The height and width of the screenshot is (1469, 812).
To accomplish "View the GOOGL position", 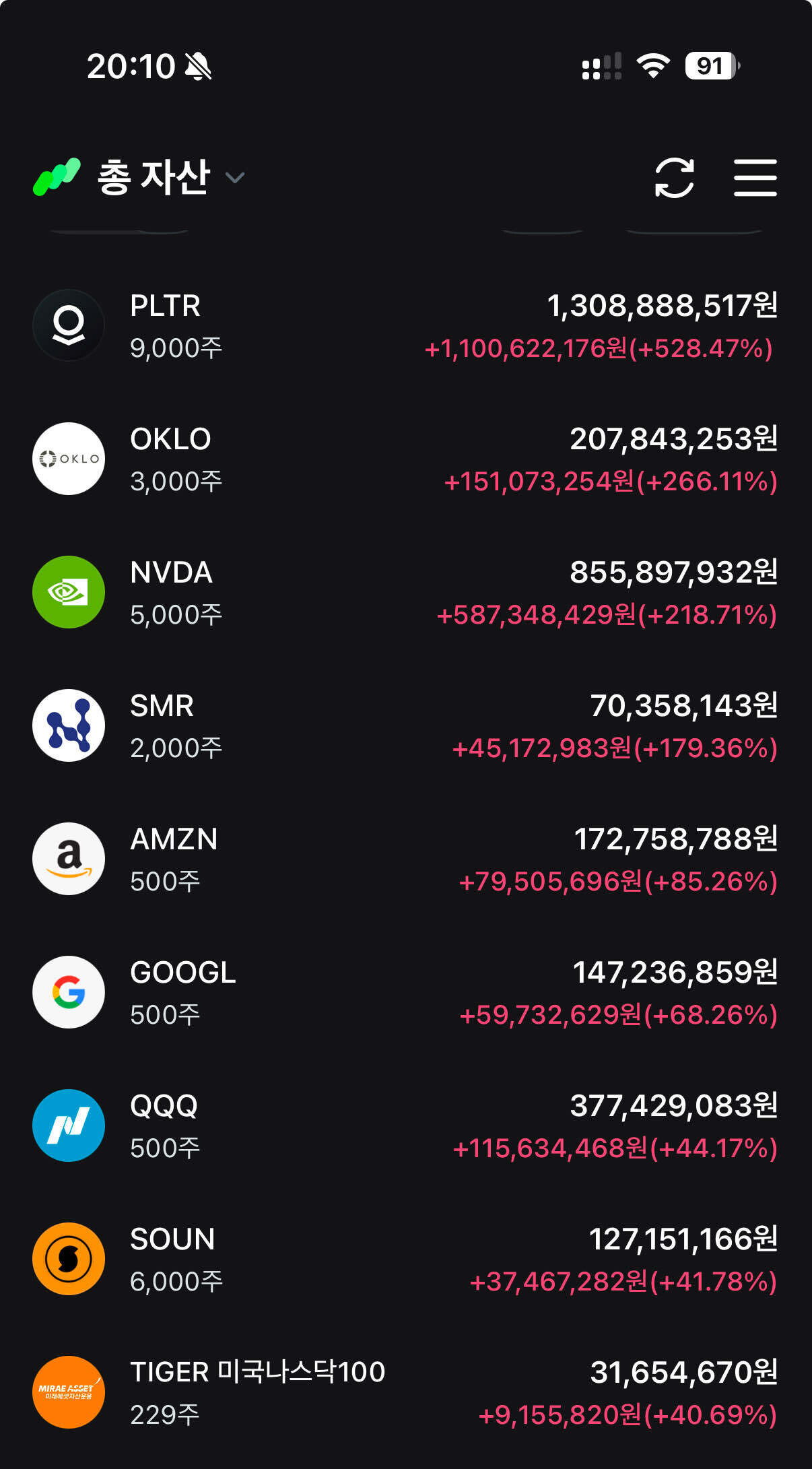I will point(405,993).
